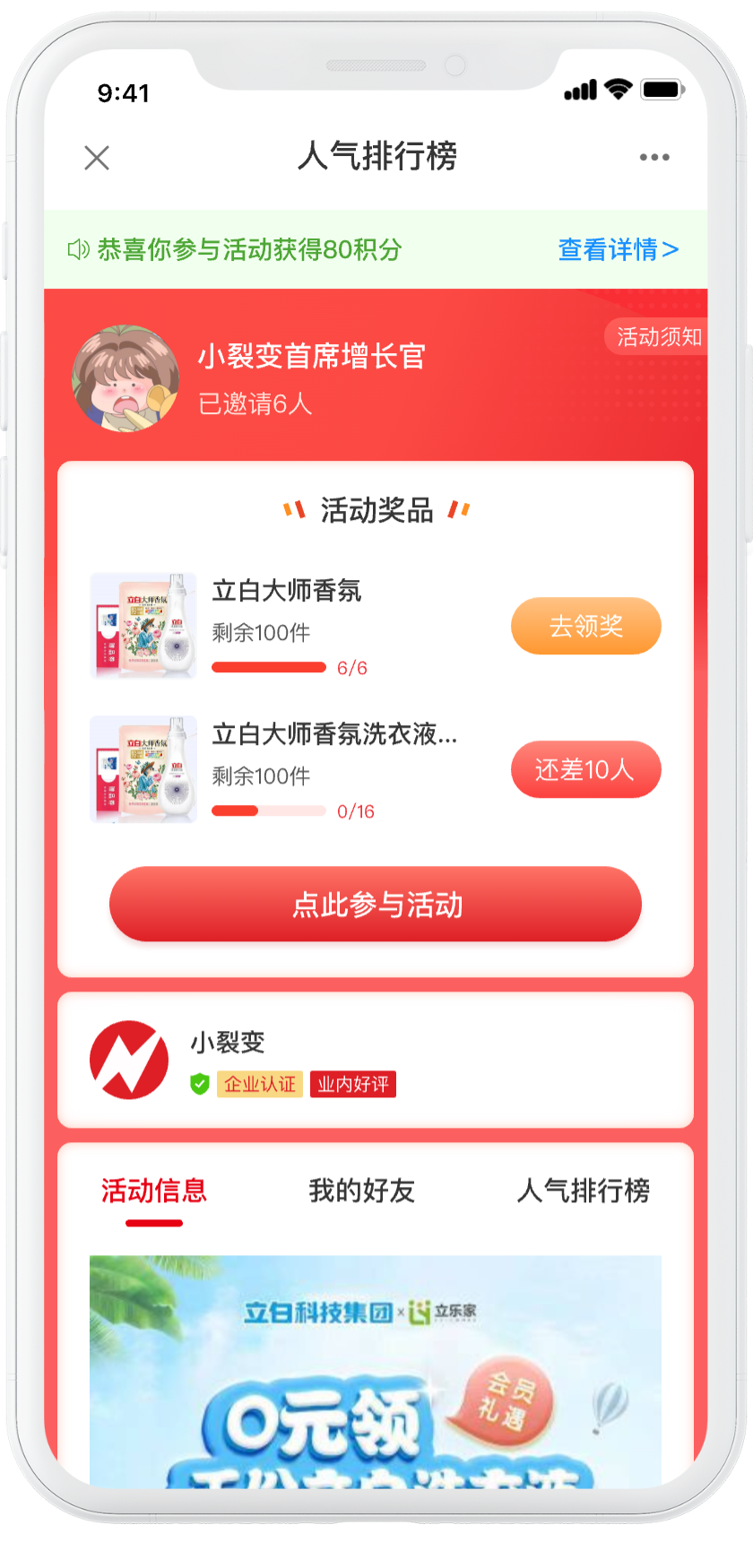The height and width of the screenshot is (1568, 753).
Task: Switch to the 活动信息 tab
Action: point(154,1191)
